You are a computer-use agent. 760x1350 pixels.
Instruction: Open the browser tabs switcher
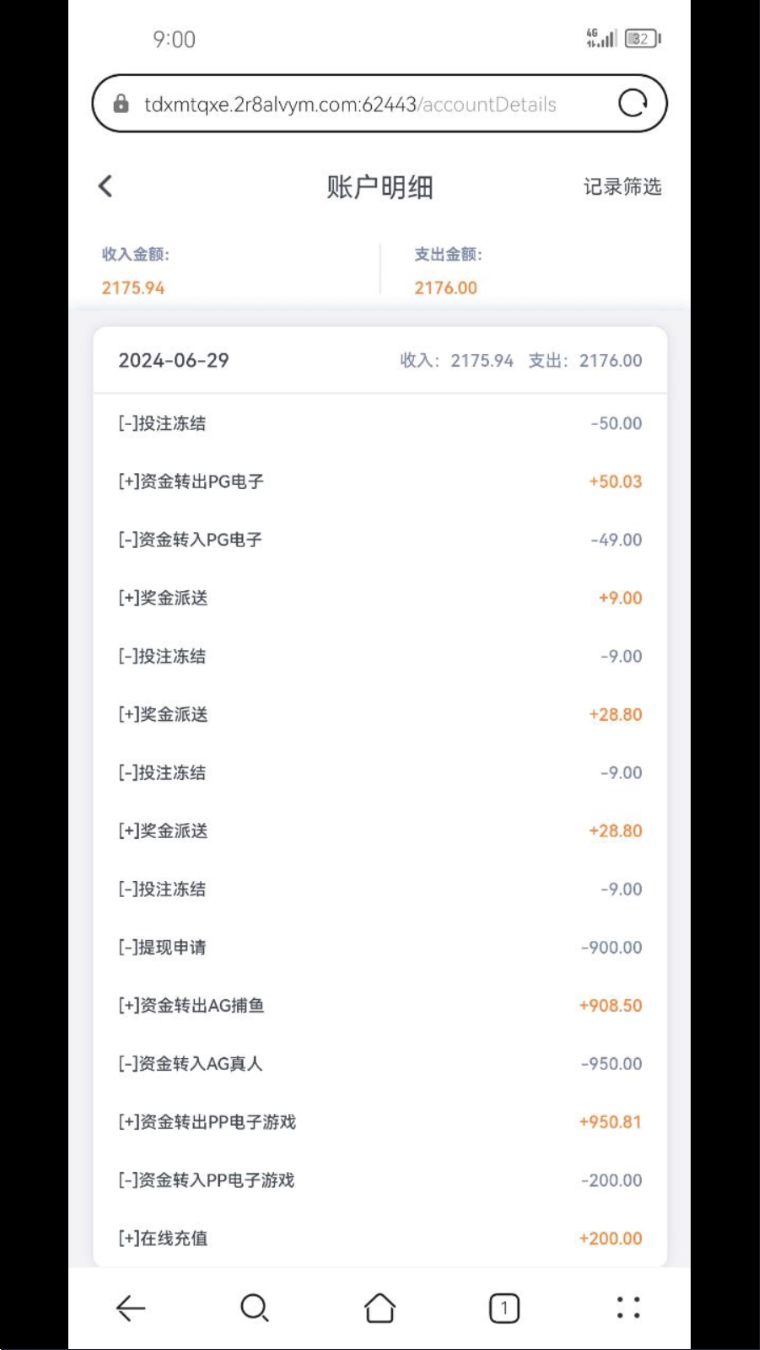point(504,1307)
